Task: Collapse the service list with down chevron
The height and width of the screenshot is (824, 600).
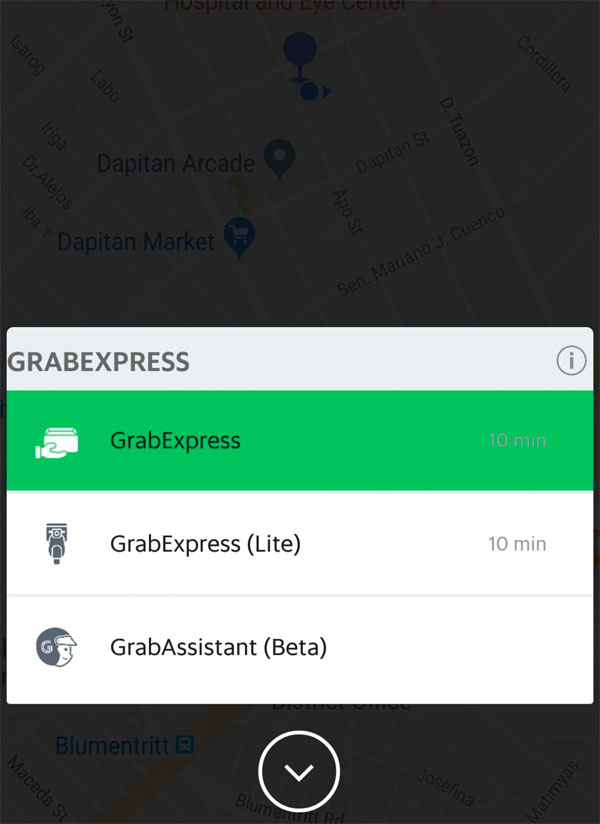Action: coord(299,772)
